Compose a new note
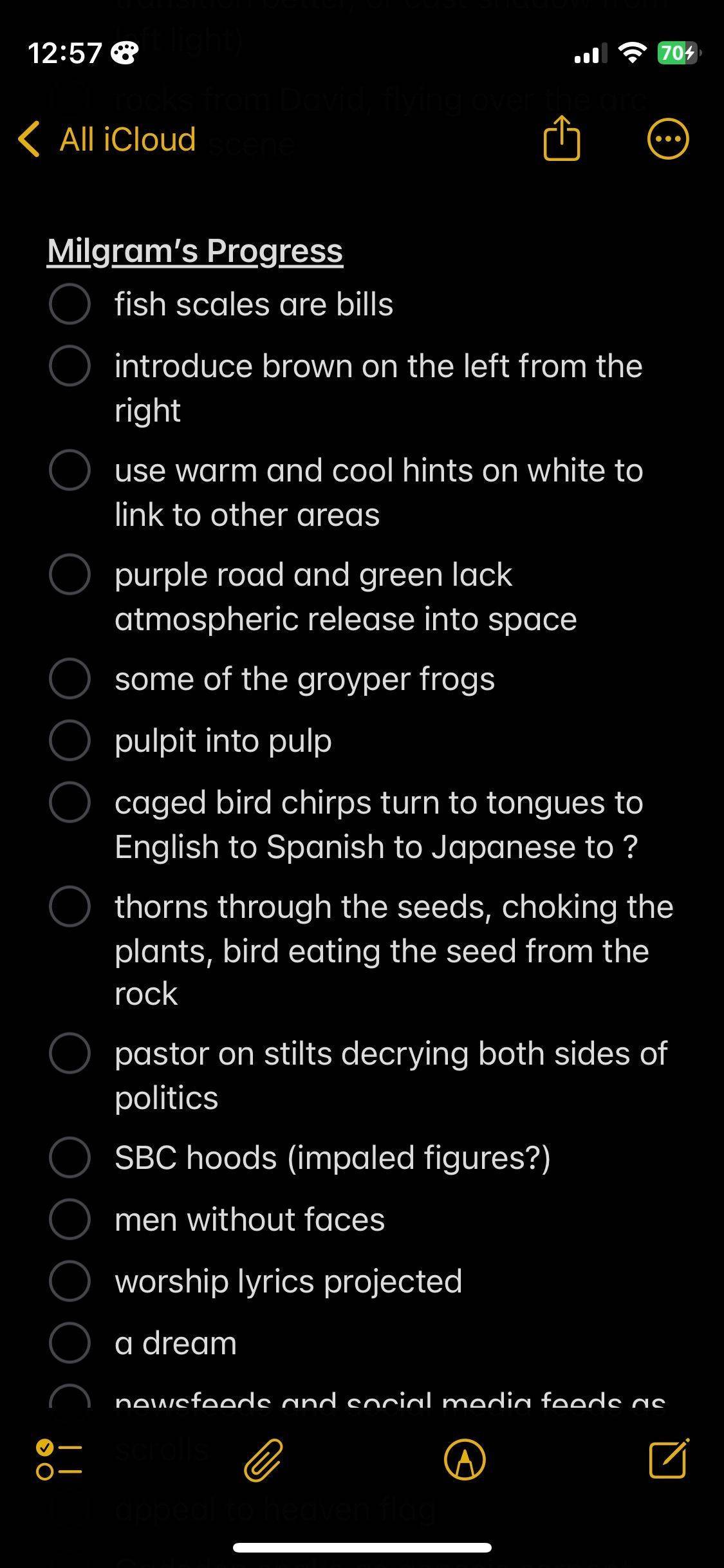 (x=669, y=1459)
